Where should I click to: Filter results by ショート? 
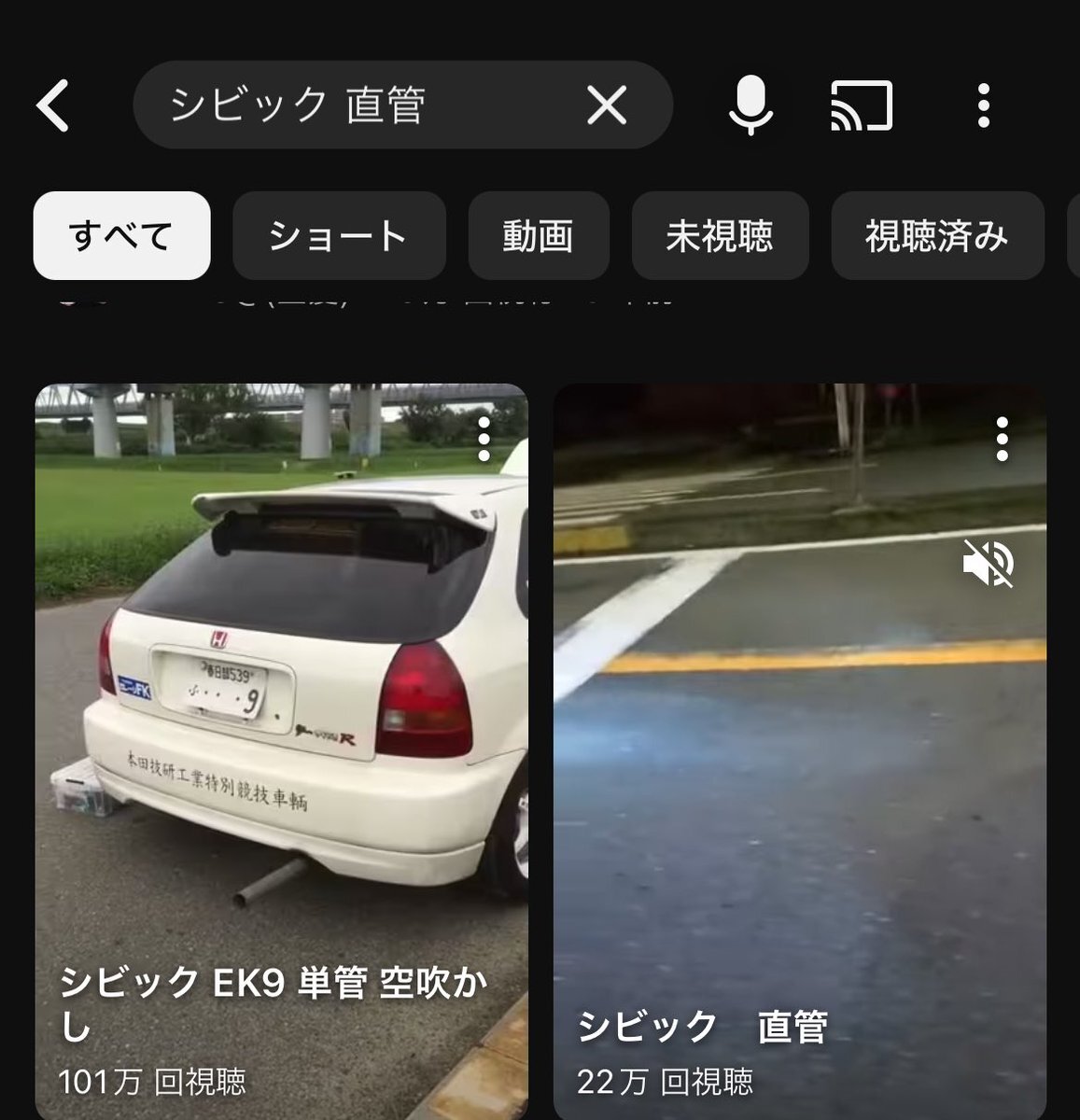(x=339, y=236)
